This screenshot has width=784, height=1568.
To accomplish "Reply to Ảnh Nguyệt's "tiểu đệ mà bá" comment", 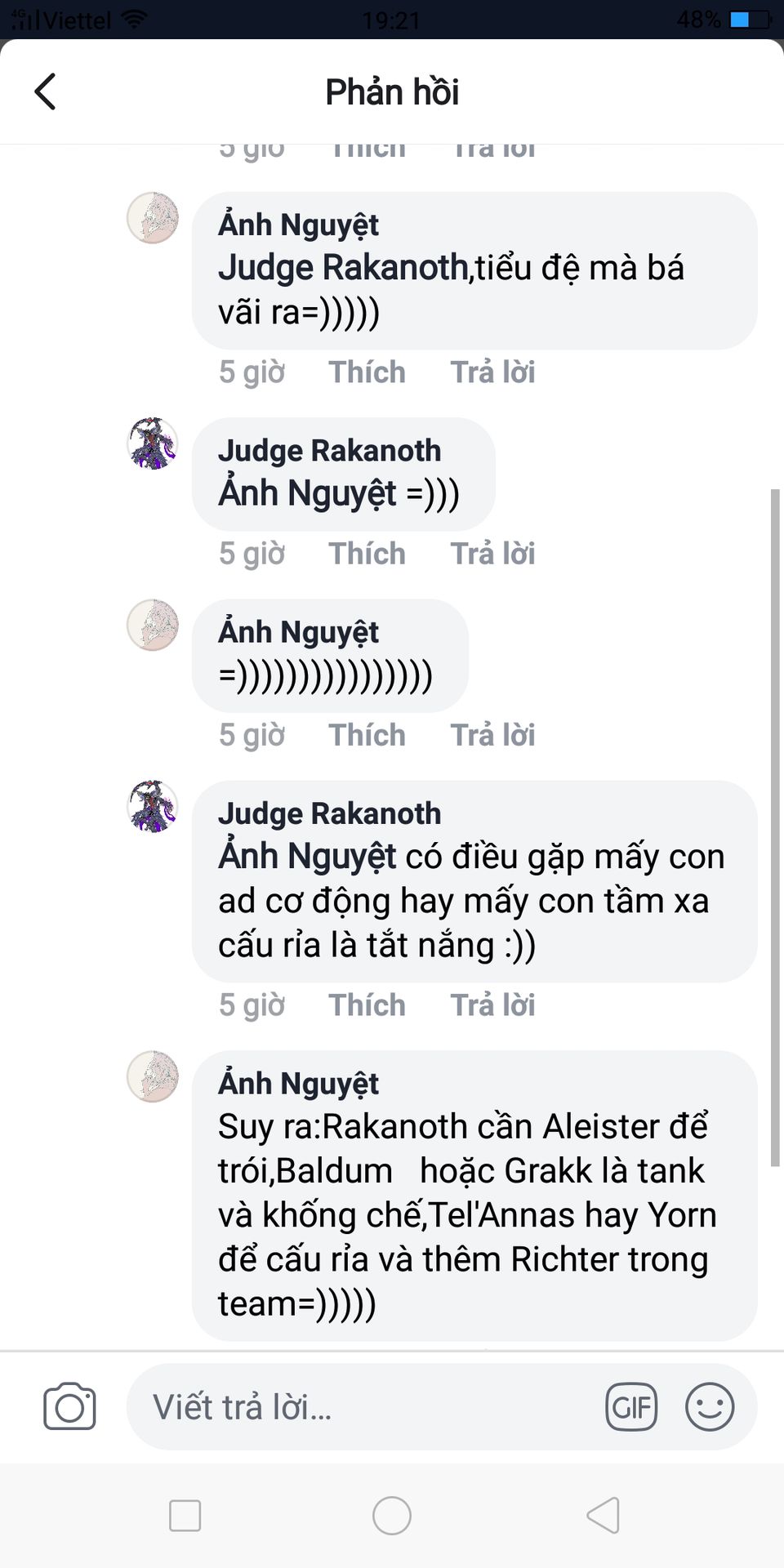I will click(492, 372).
